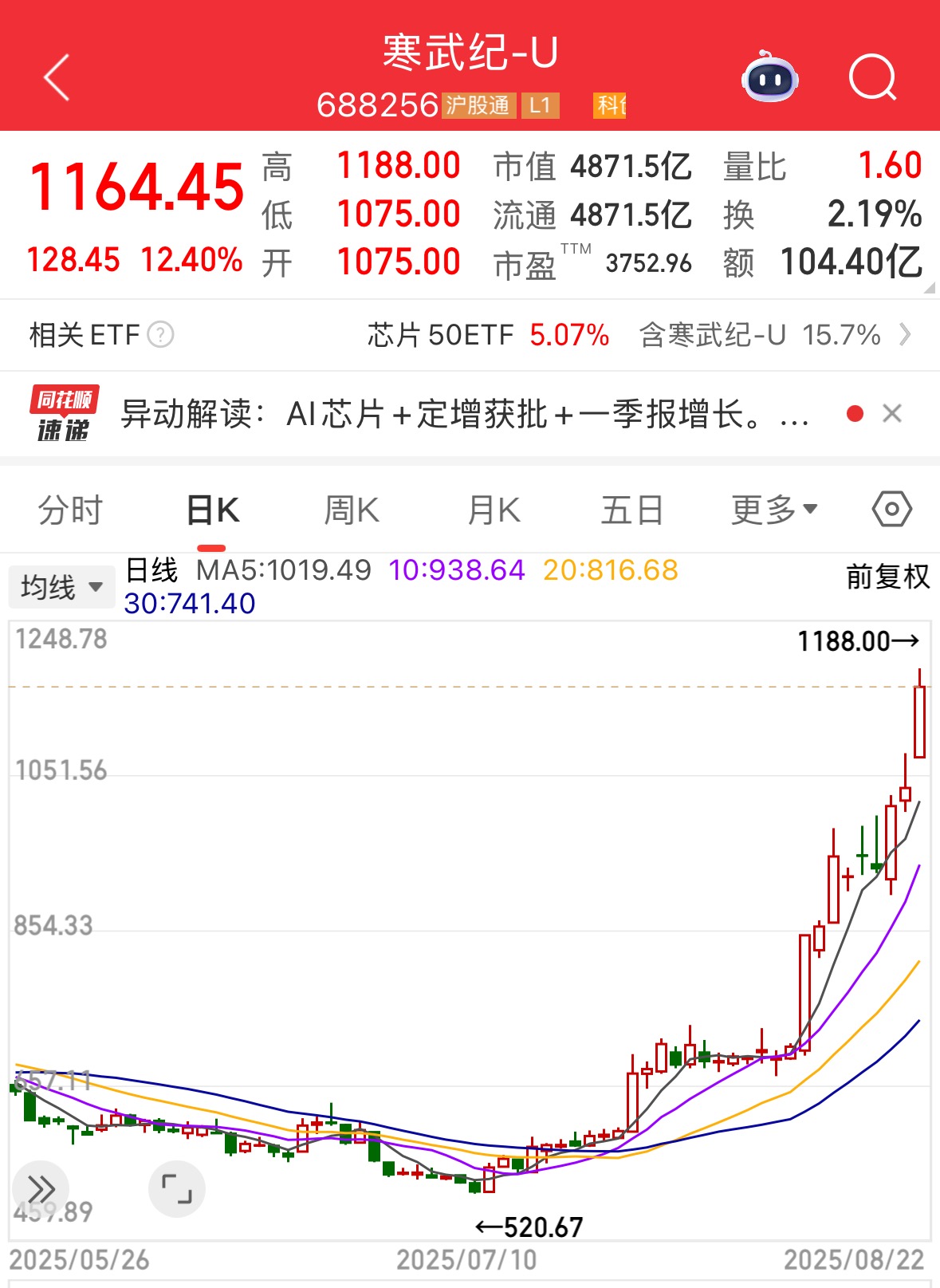
Task: Tap the 同花顺速递 news badge icon
Action: tap(65, 412)
